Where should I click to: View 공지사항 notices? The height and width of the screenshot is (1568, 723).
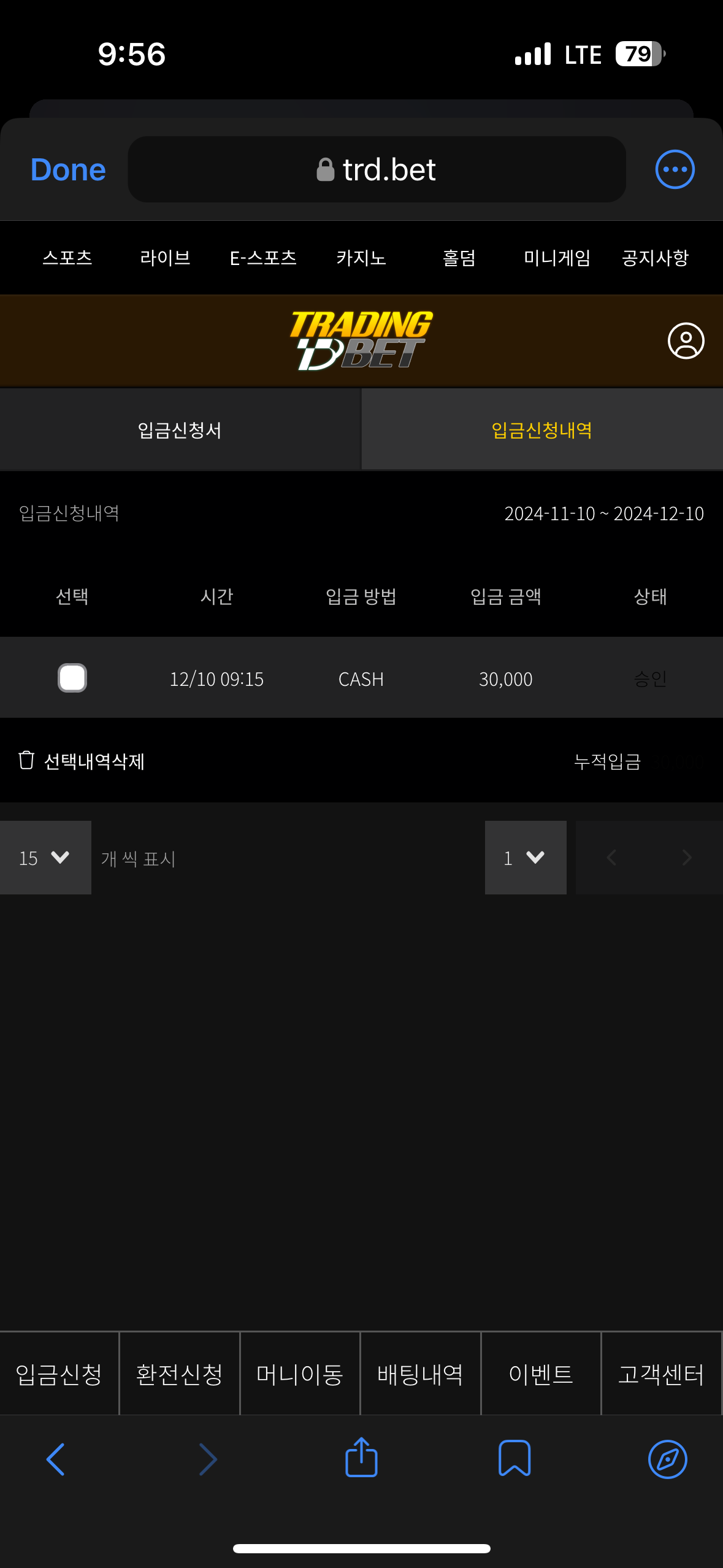pos(655,258)
